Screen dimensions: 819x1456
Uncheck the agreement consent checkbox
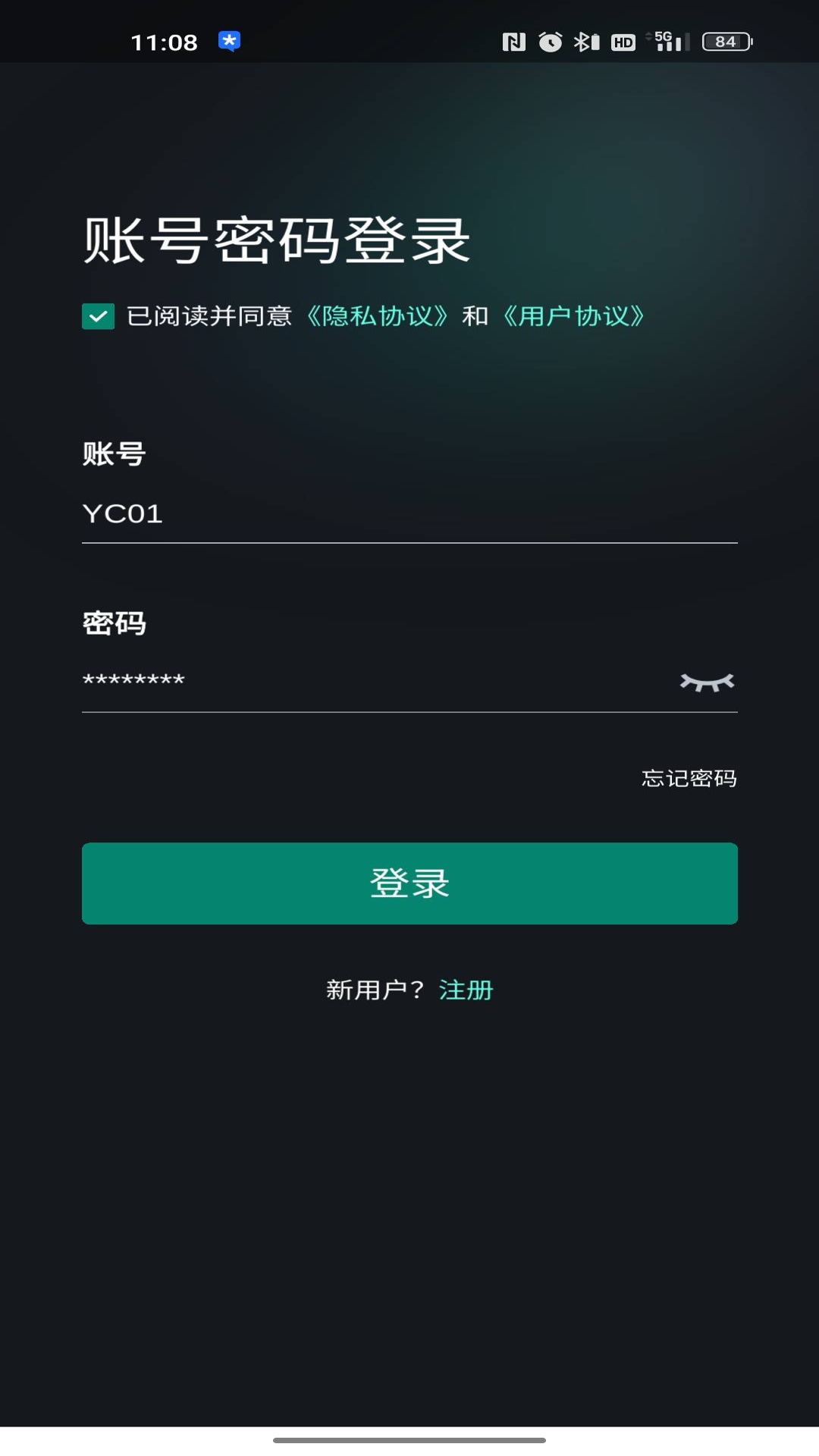pyautogui.click(x=97, y=317)
